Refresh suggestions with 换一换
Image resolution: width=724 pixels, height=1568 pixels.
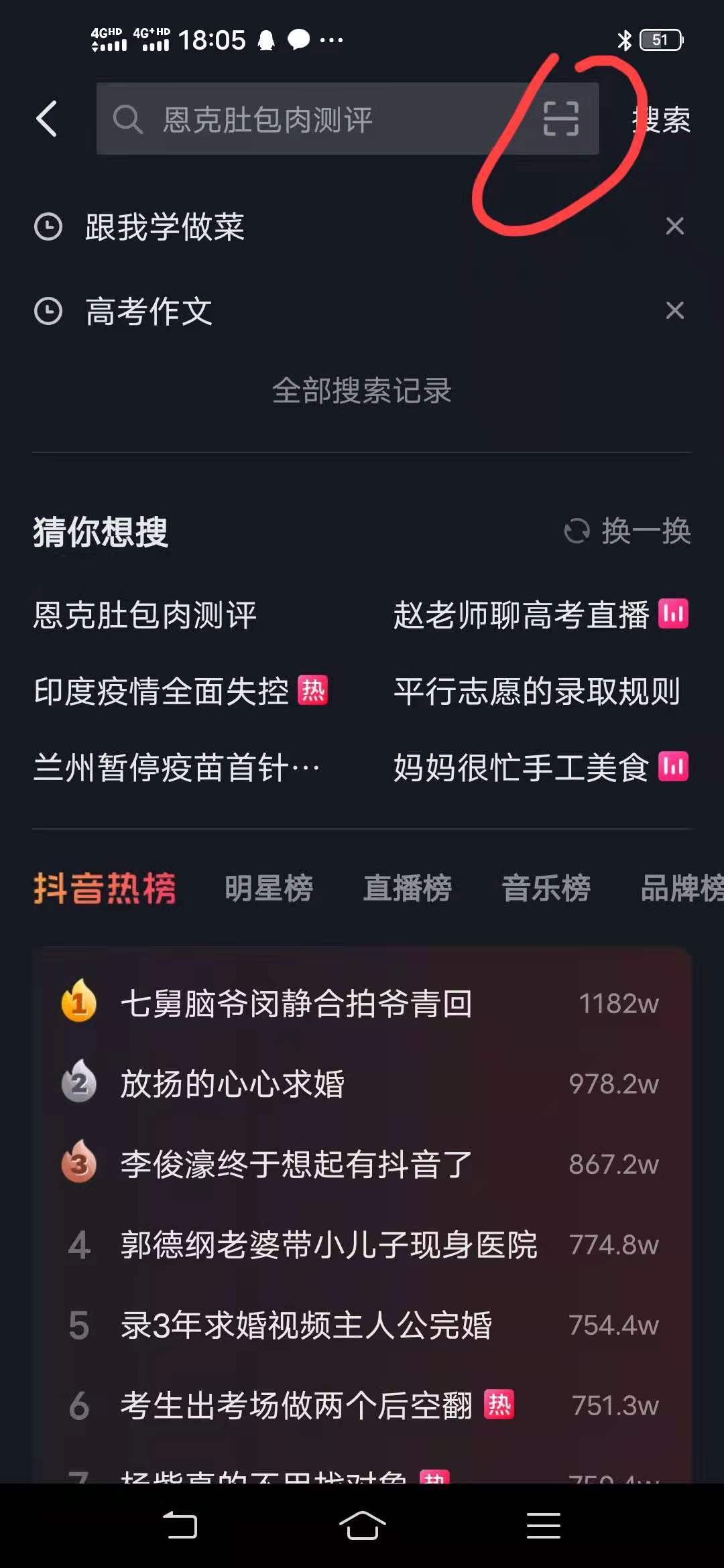627,531
